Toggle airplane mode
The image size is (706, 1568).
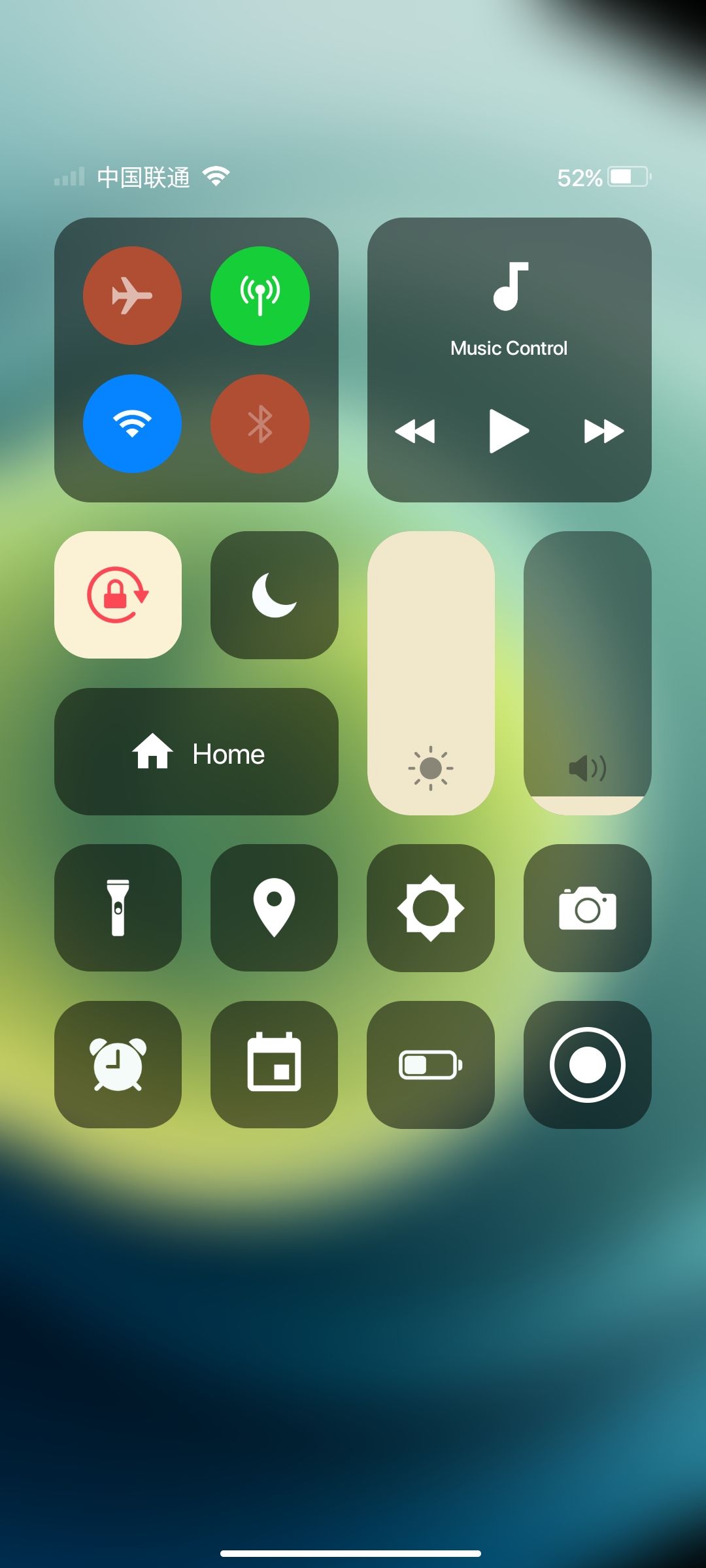click(132, 295)
